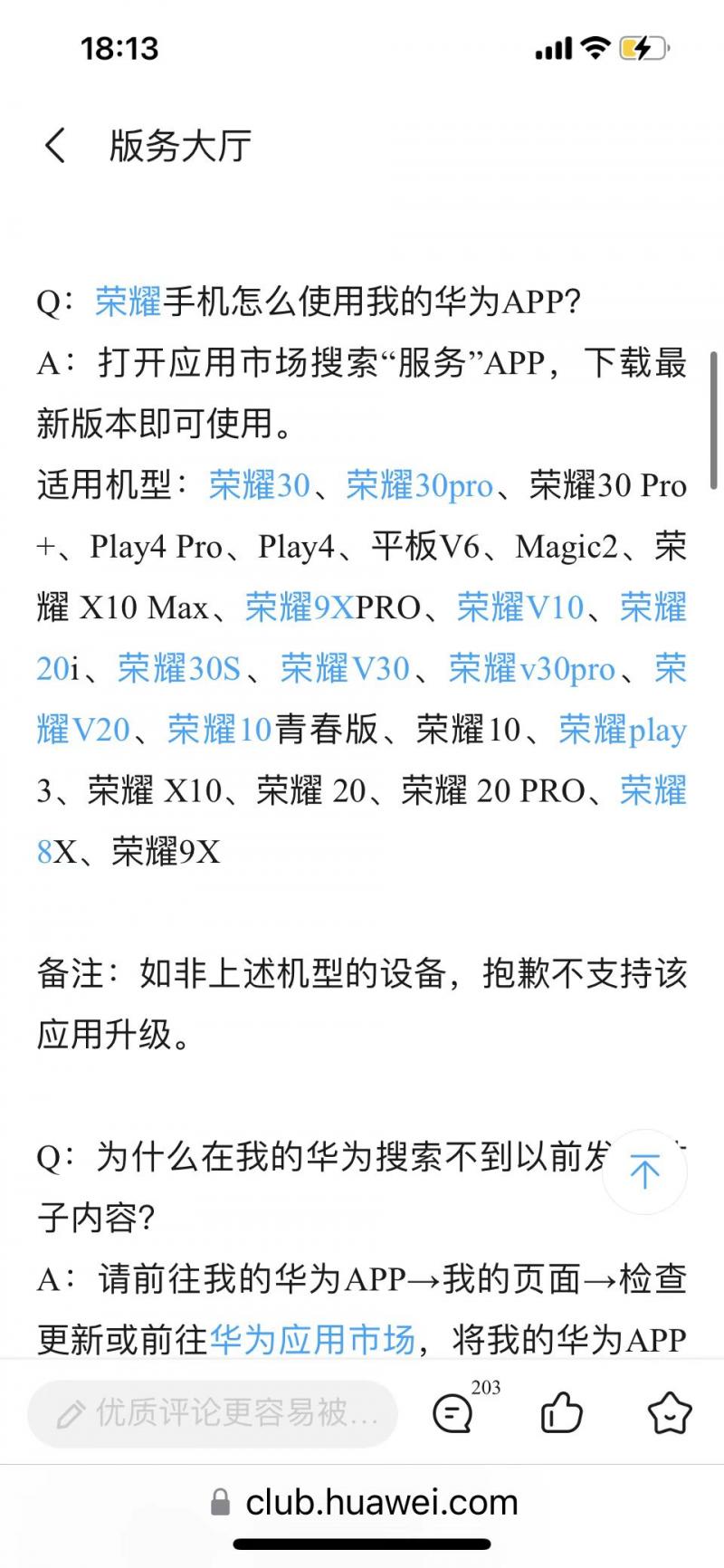724x1568 pixels.
Task: Like this post with thumbs-up
Action: pos(561,1412)
